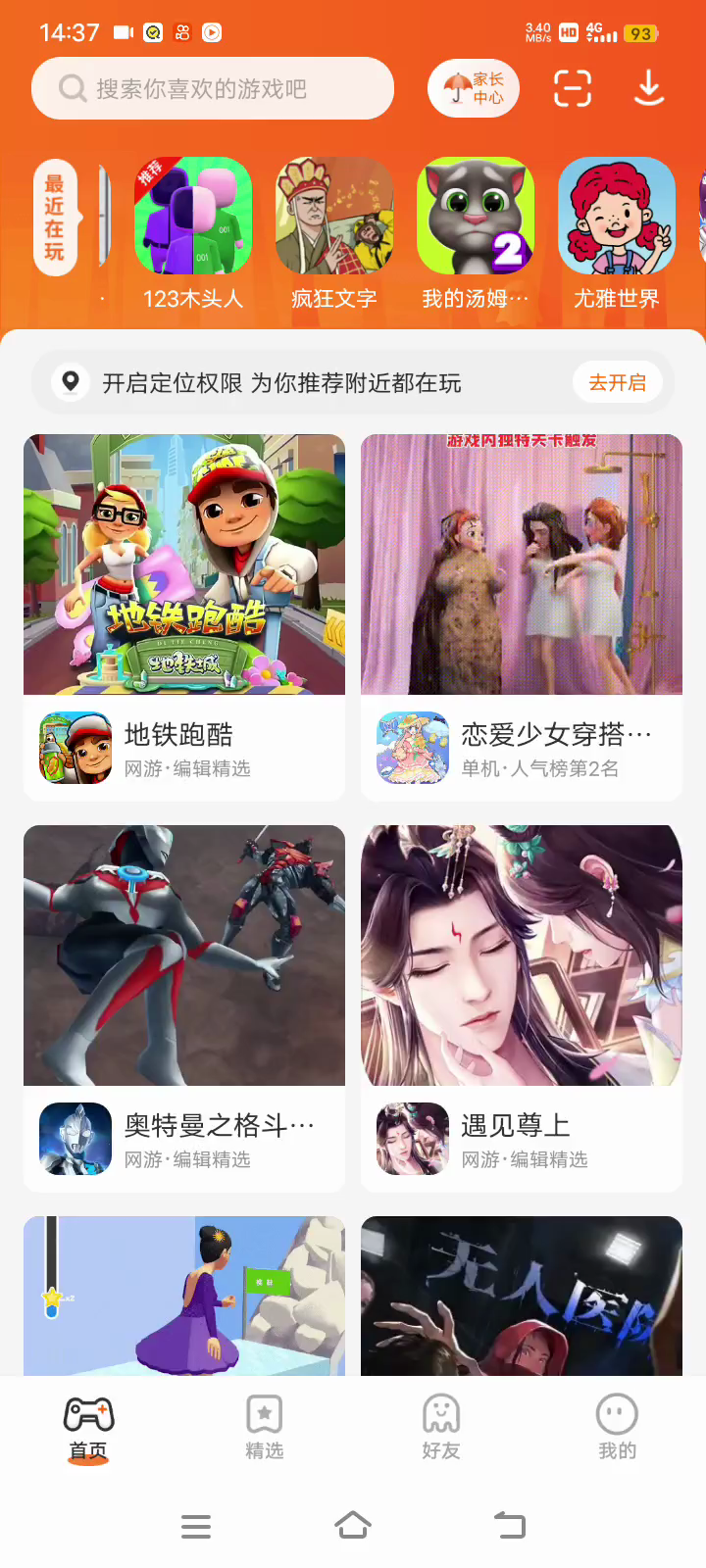Tap 去开启 to enable location permission
Image resolution: width=706 pixels, height=1568 pixels.
point(617,382)
